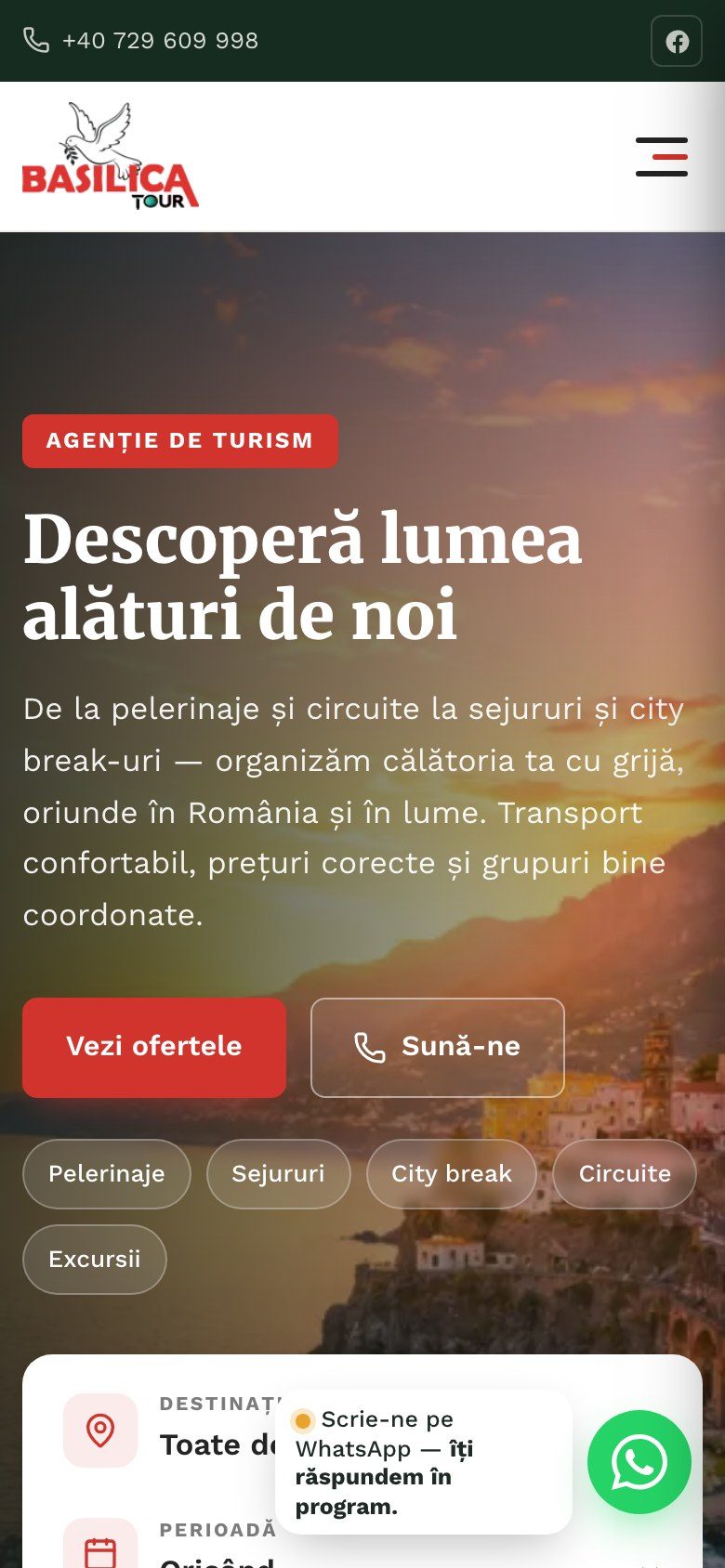Select the Pelerinaje chip
This screenshot has width=725, height=1568.
click(x=107, y=1173)
